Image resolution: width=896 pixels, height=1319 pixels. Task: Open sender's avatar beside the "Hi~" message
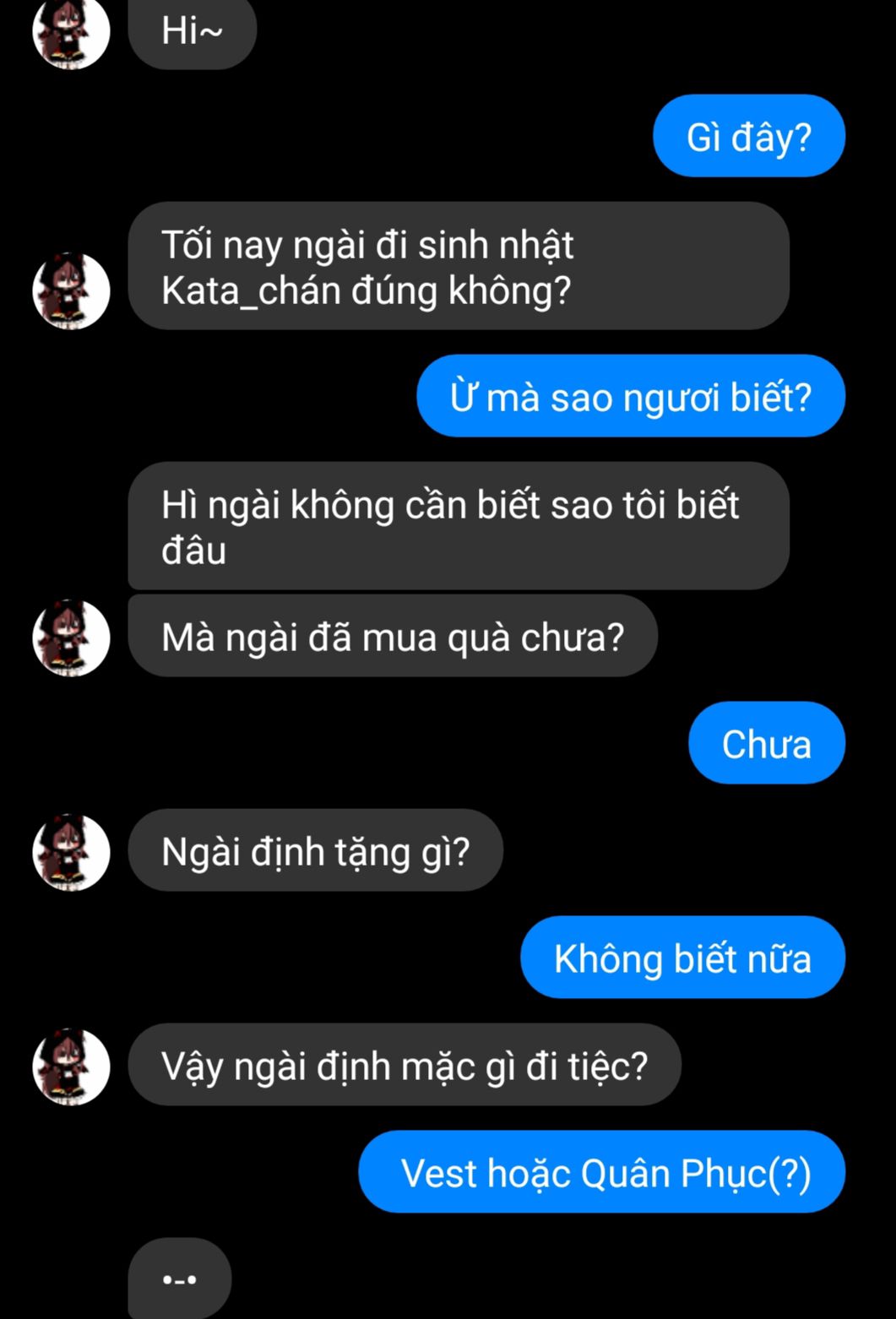[71, 32]
